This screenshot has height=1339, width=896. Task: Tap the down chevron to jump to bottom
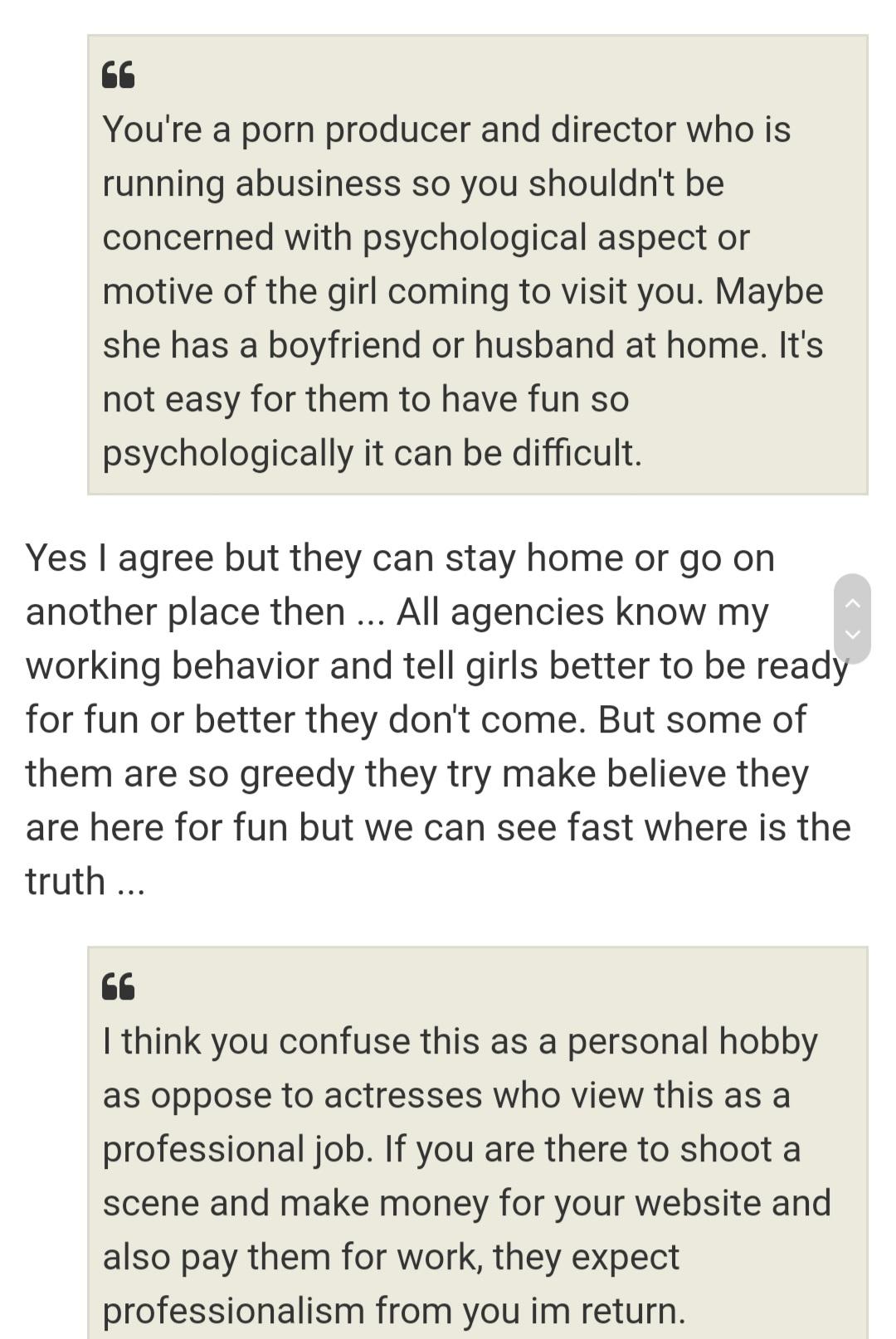point(852,635)
